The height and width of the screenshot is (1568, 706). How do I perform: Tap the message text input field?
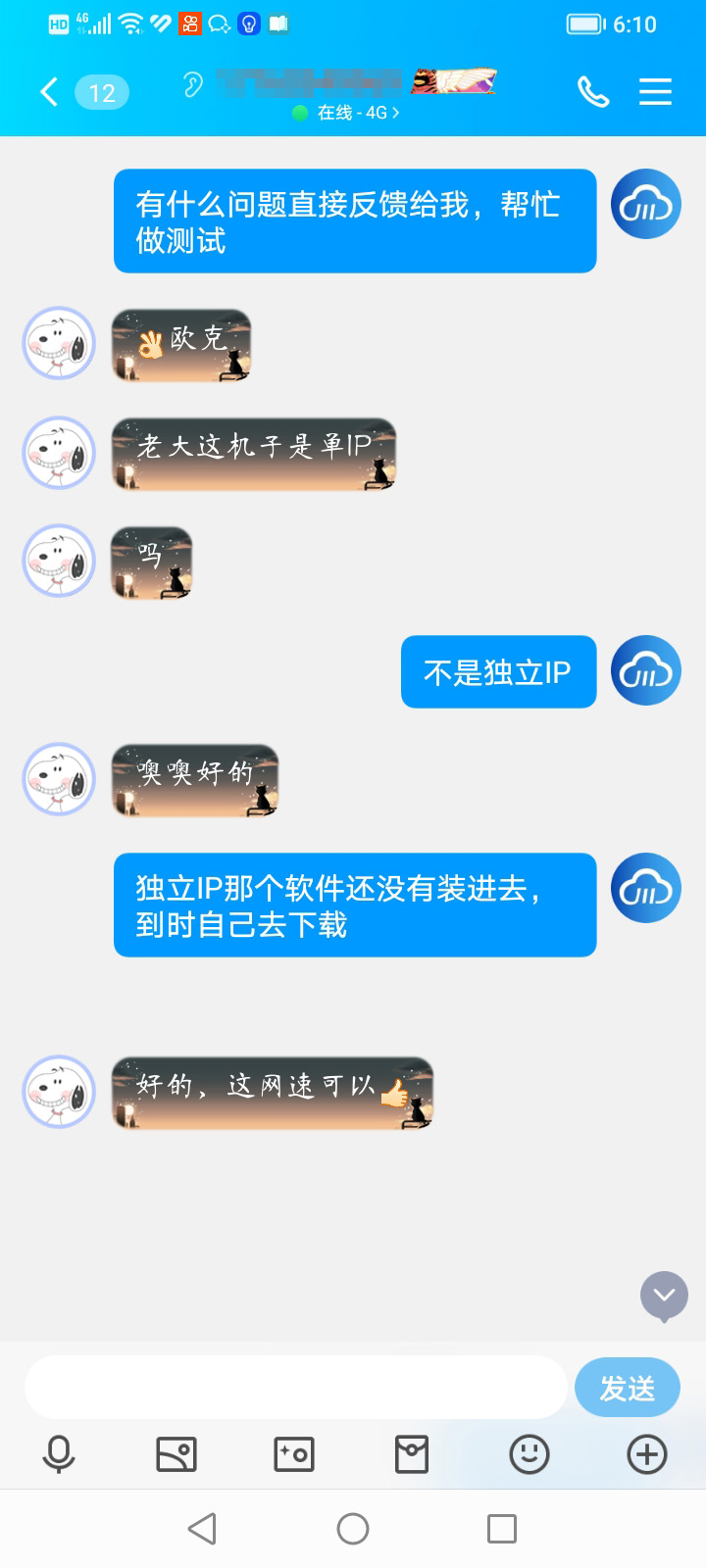(294, 1387)
